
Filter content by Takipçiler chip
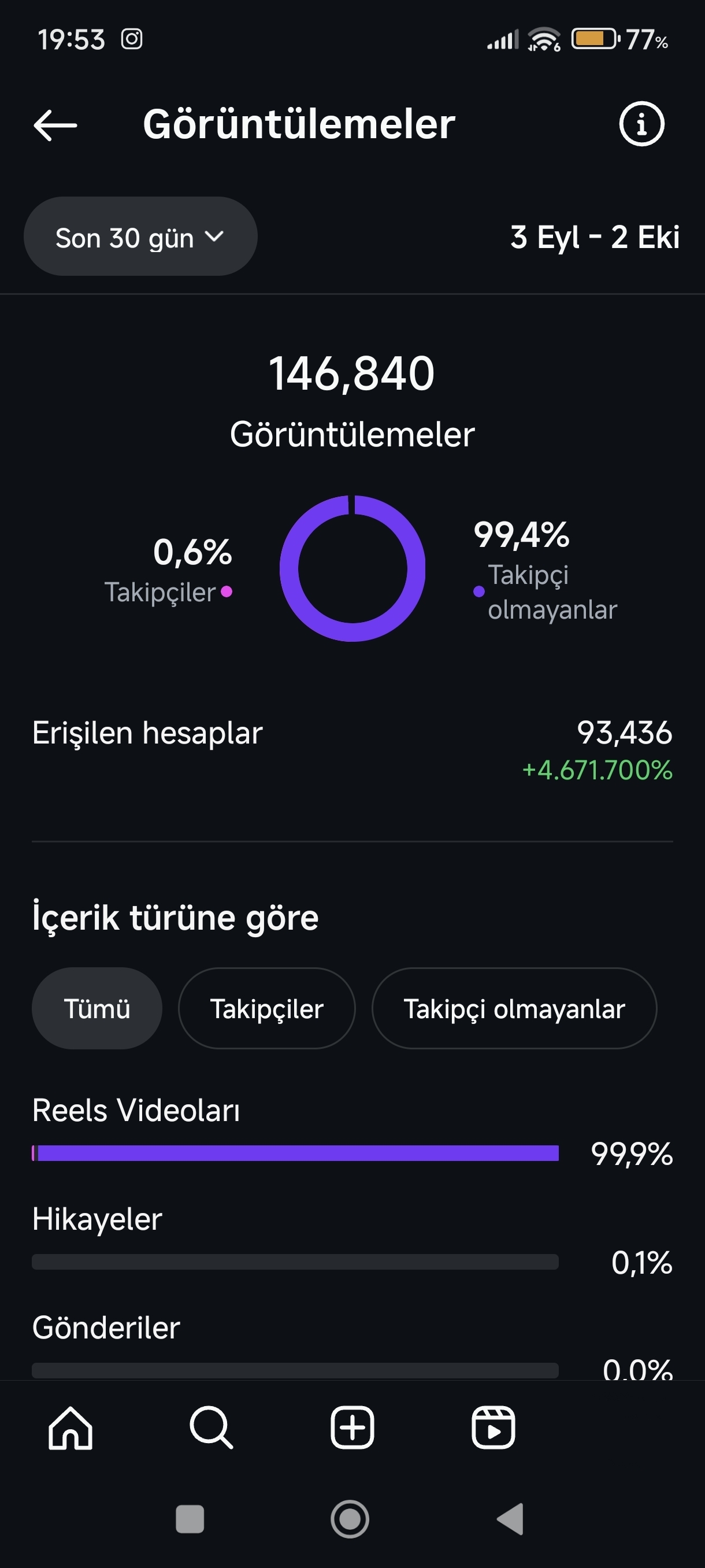[266, 1008]
